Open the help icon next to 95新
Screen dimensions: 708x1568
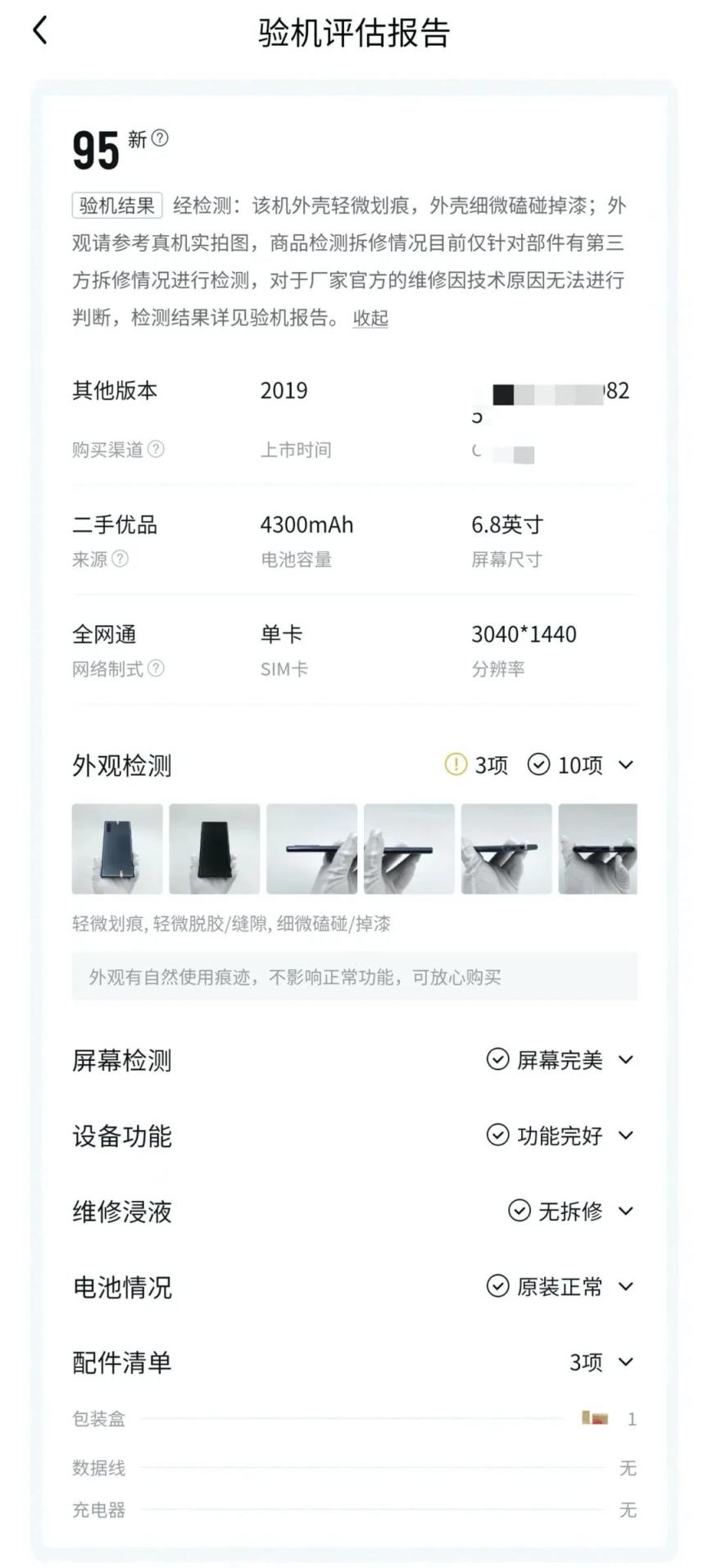click(161, 138)
